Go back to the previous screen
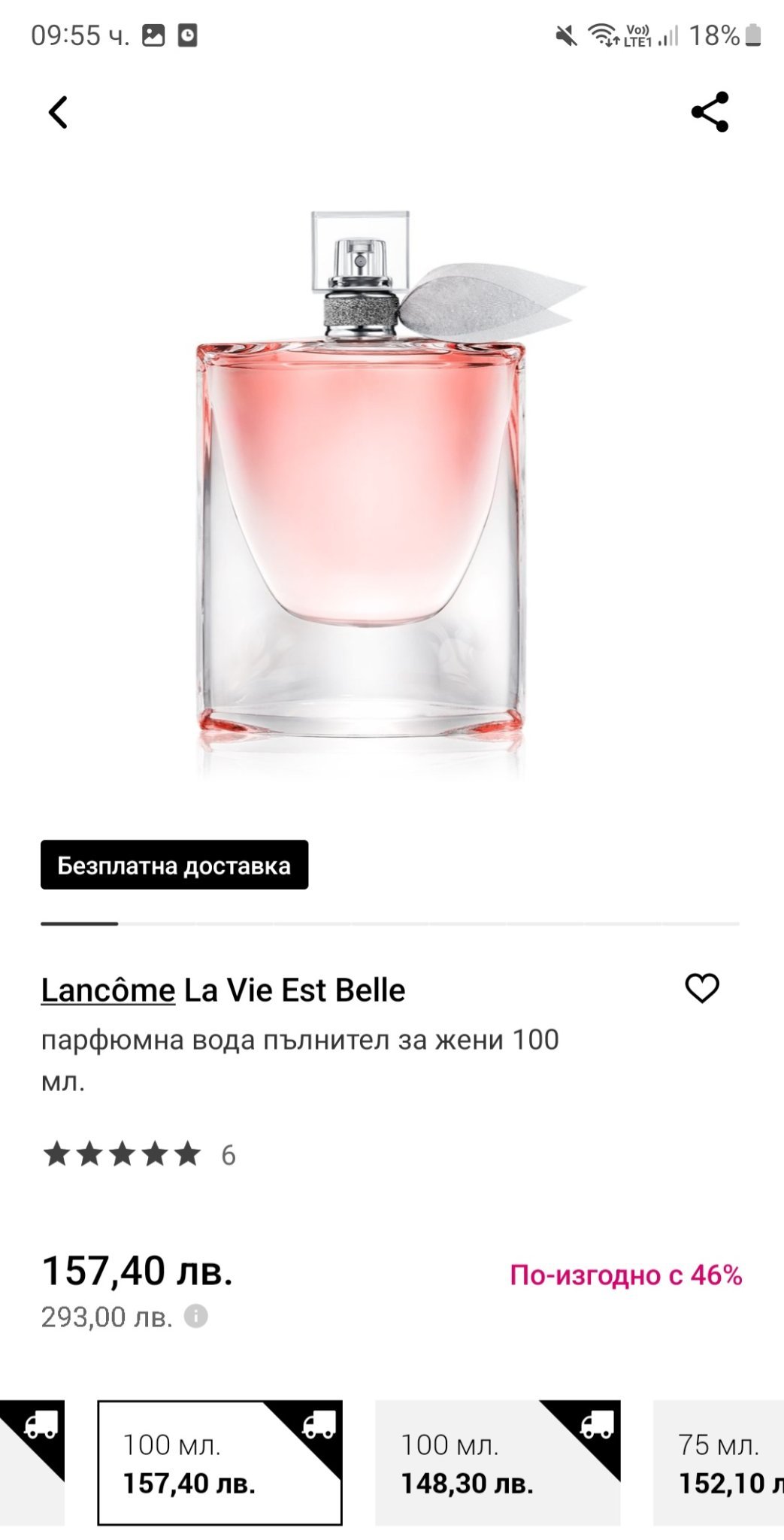784x1540 pixels. click(58, 113)
